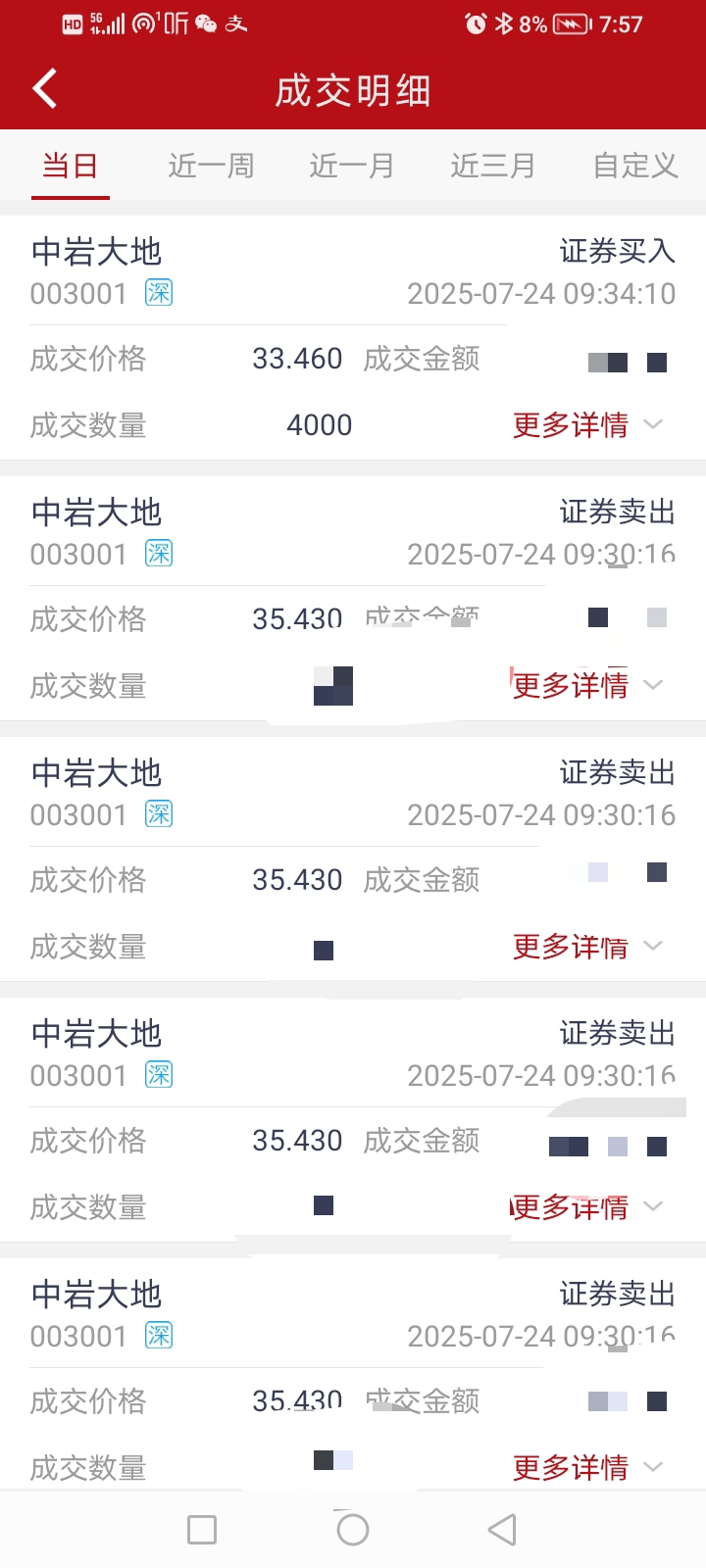Switch to the 近一周 tab
This screenshot has height=1568, width=706.
pos(211,166)
